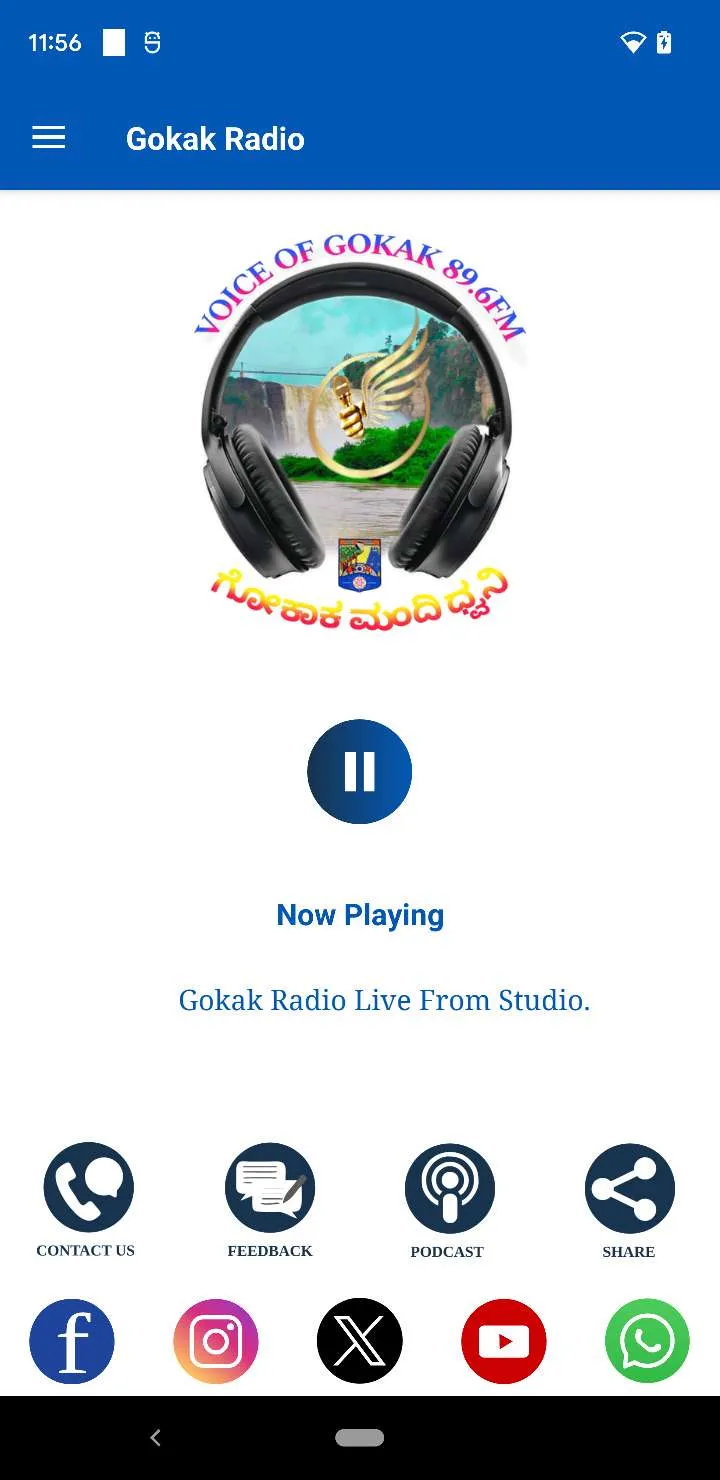Open the hamburger drawer menu

49,138
